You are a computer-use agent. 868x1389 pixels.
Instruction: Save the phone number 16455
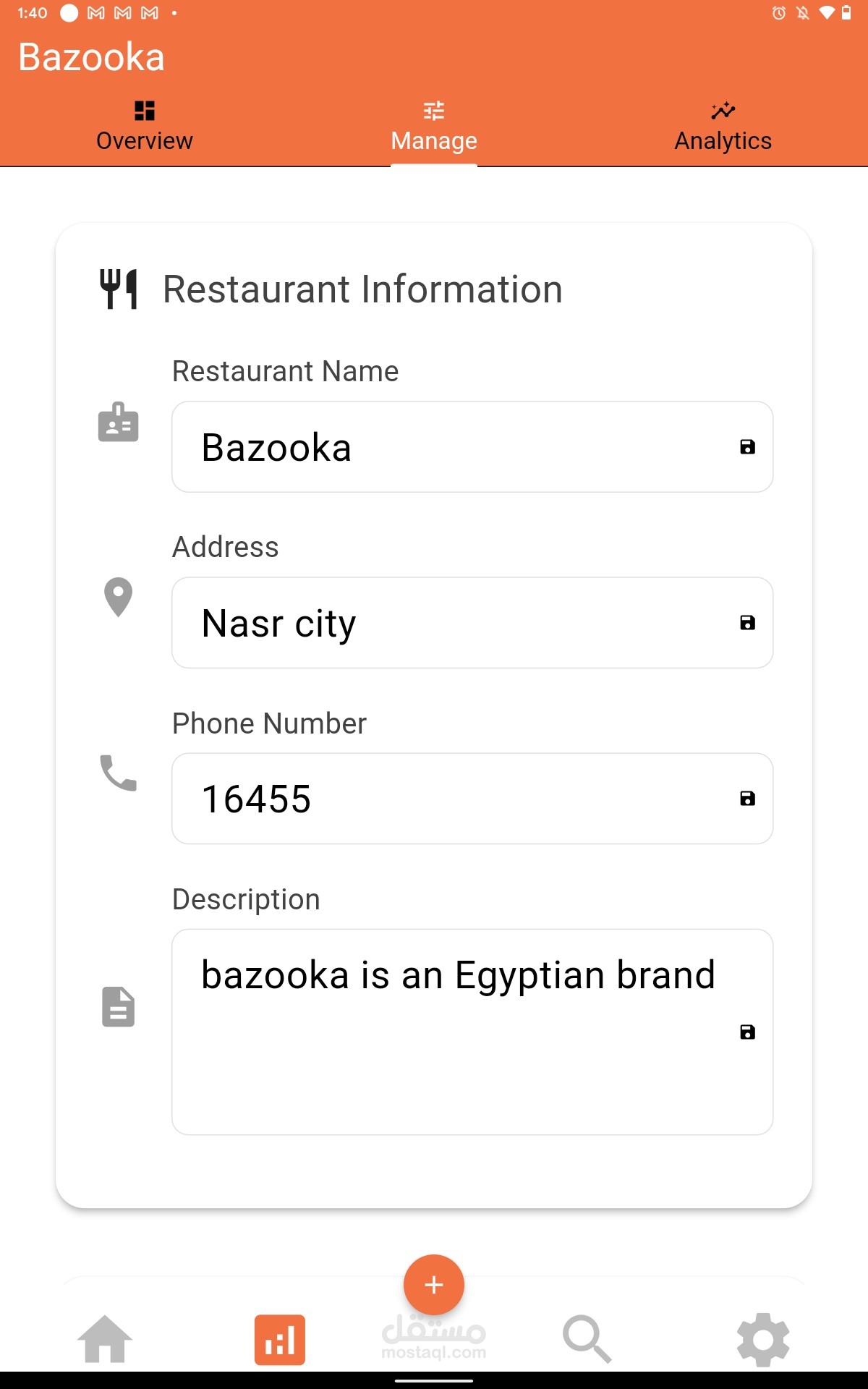[747, 799]
